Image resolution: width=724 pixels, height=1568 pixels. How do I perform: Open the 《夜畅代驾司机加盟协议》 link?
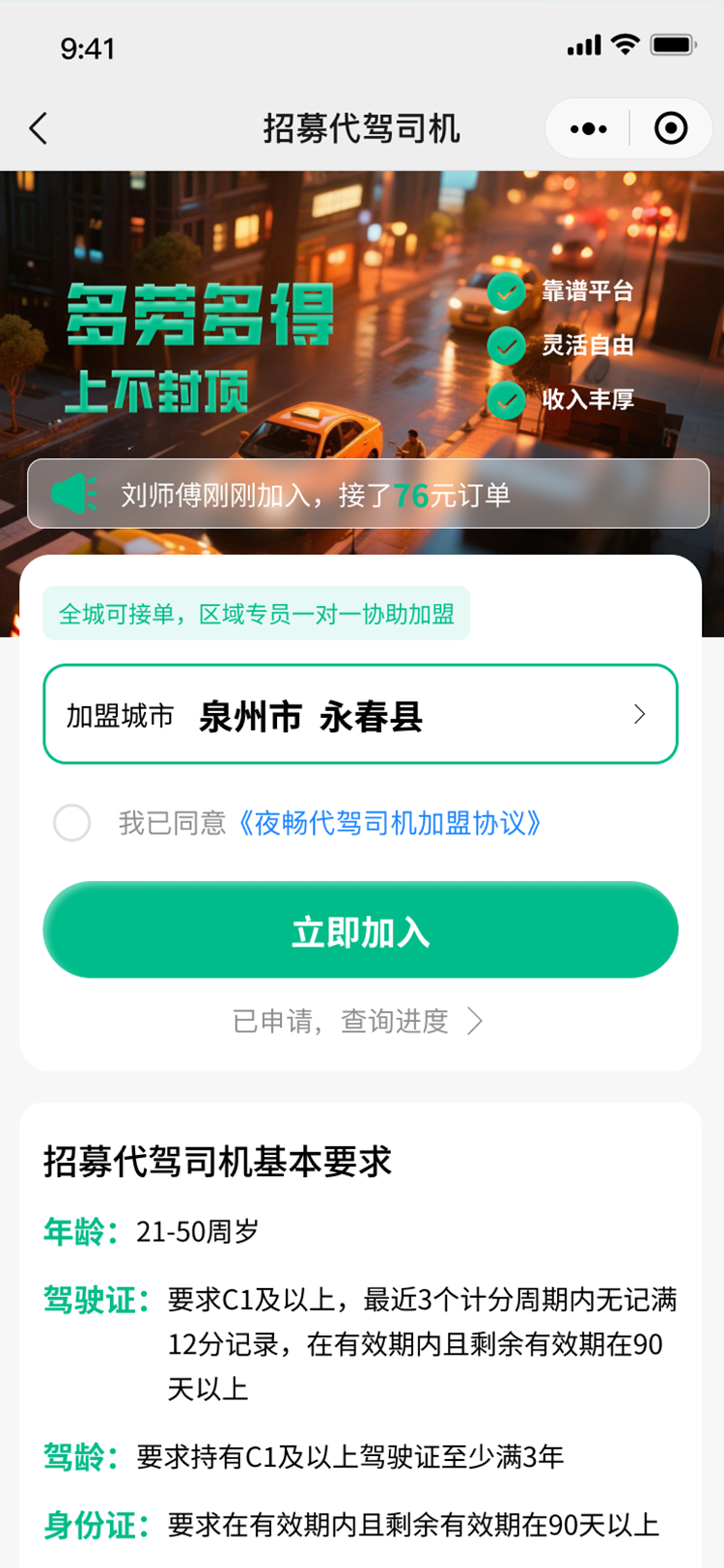[x=388, y=823]
